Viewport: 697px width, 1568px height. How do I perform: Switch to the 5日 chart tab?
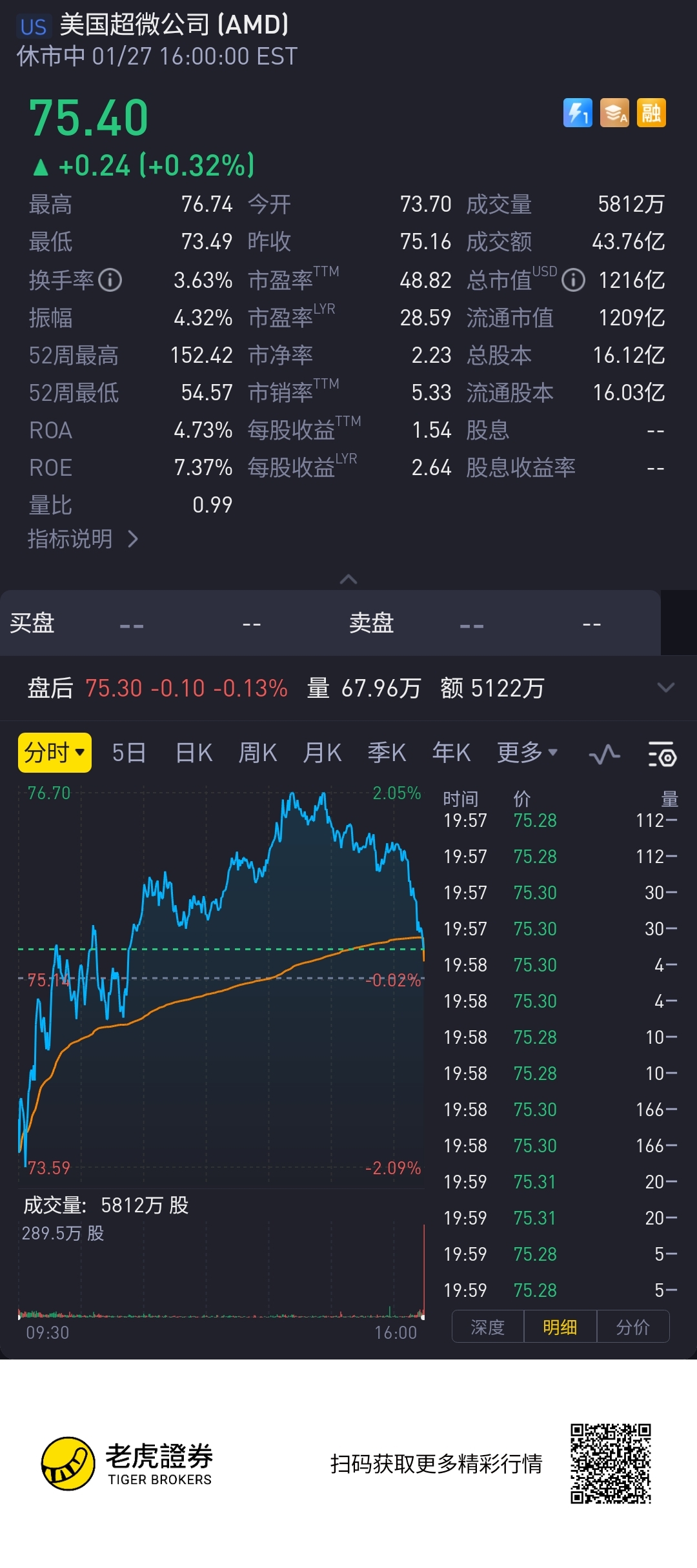[128, 753]
